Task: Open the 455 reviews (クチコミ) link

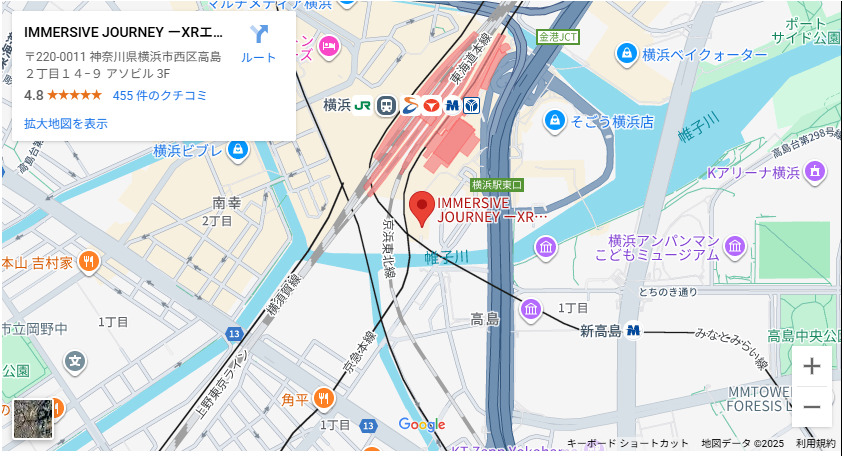Action: point(160,95)
